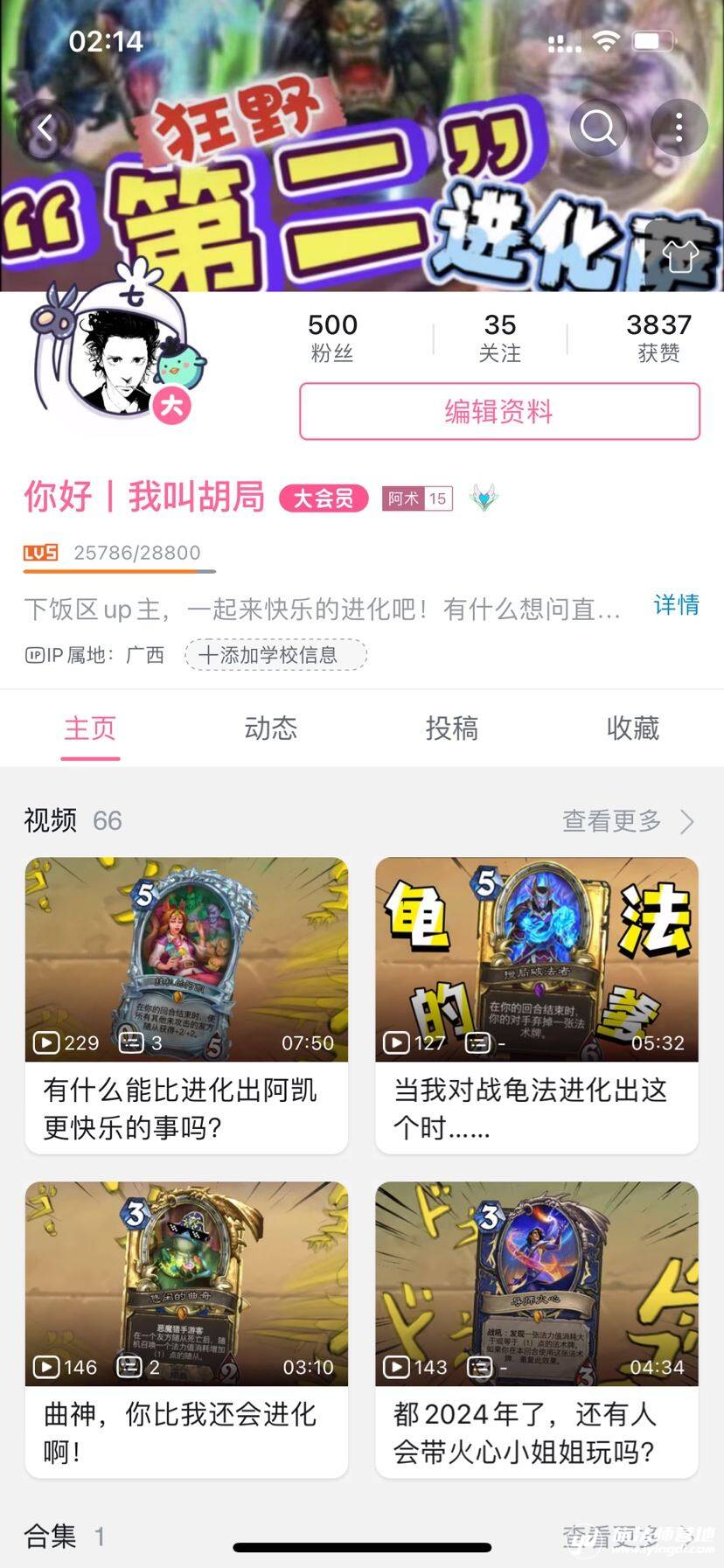Switch to the 动态 tab
724x1568 pixels.
pyautogui.click(x=271, y=728)
